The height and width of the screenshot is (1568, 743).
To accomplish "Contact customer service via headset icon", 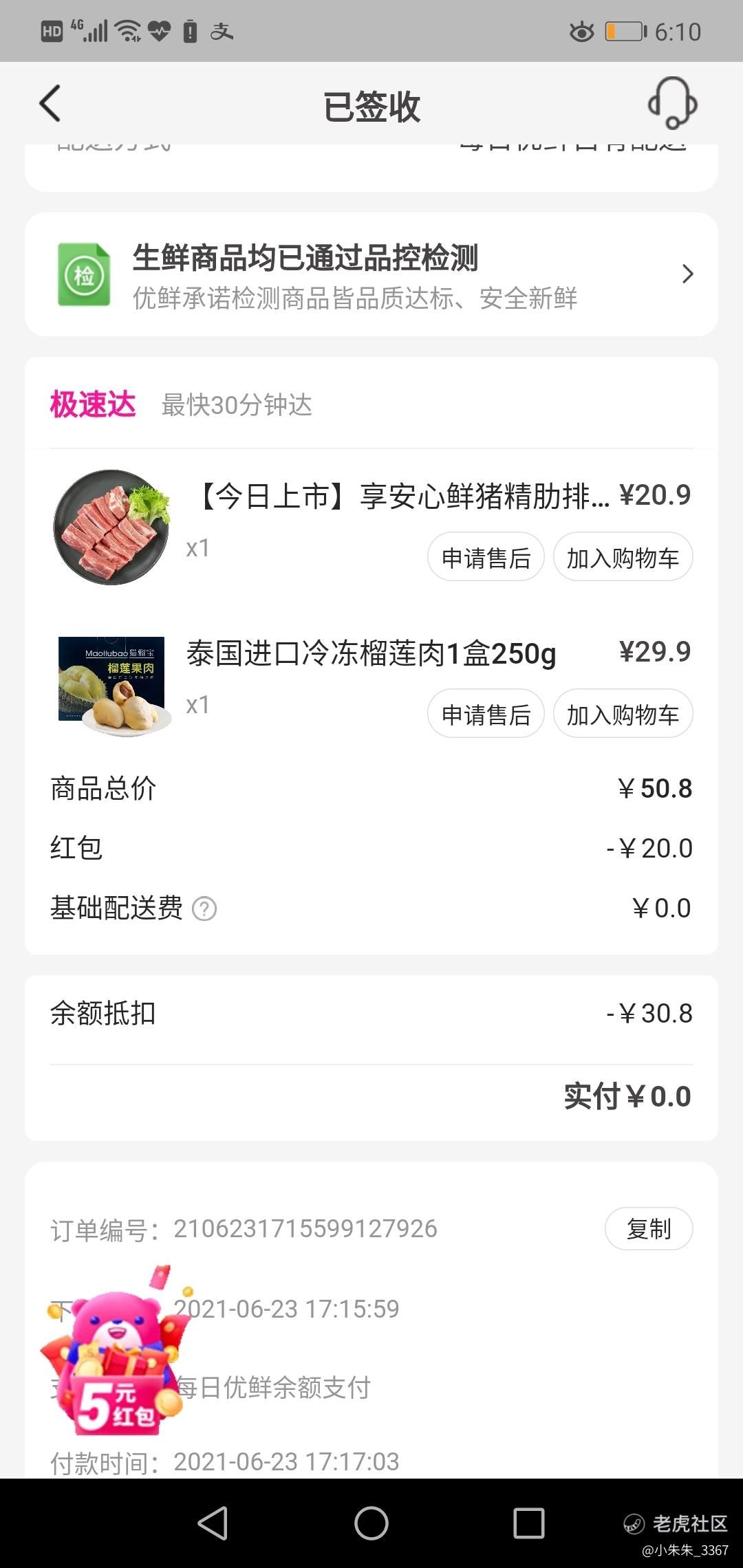I will [672, 103].
